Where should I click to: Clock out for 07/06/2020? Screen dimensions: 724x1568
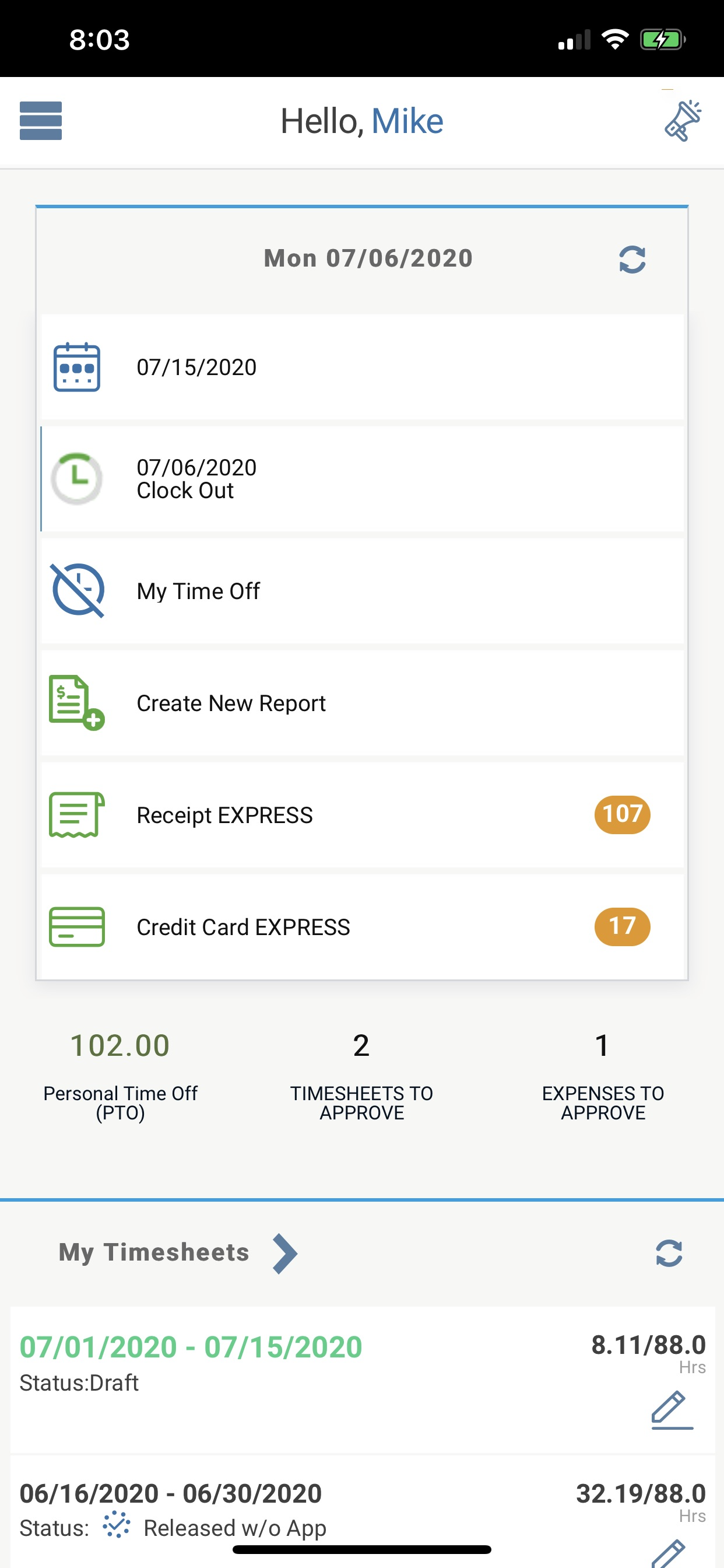(361, 479)
